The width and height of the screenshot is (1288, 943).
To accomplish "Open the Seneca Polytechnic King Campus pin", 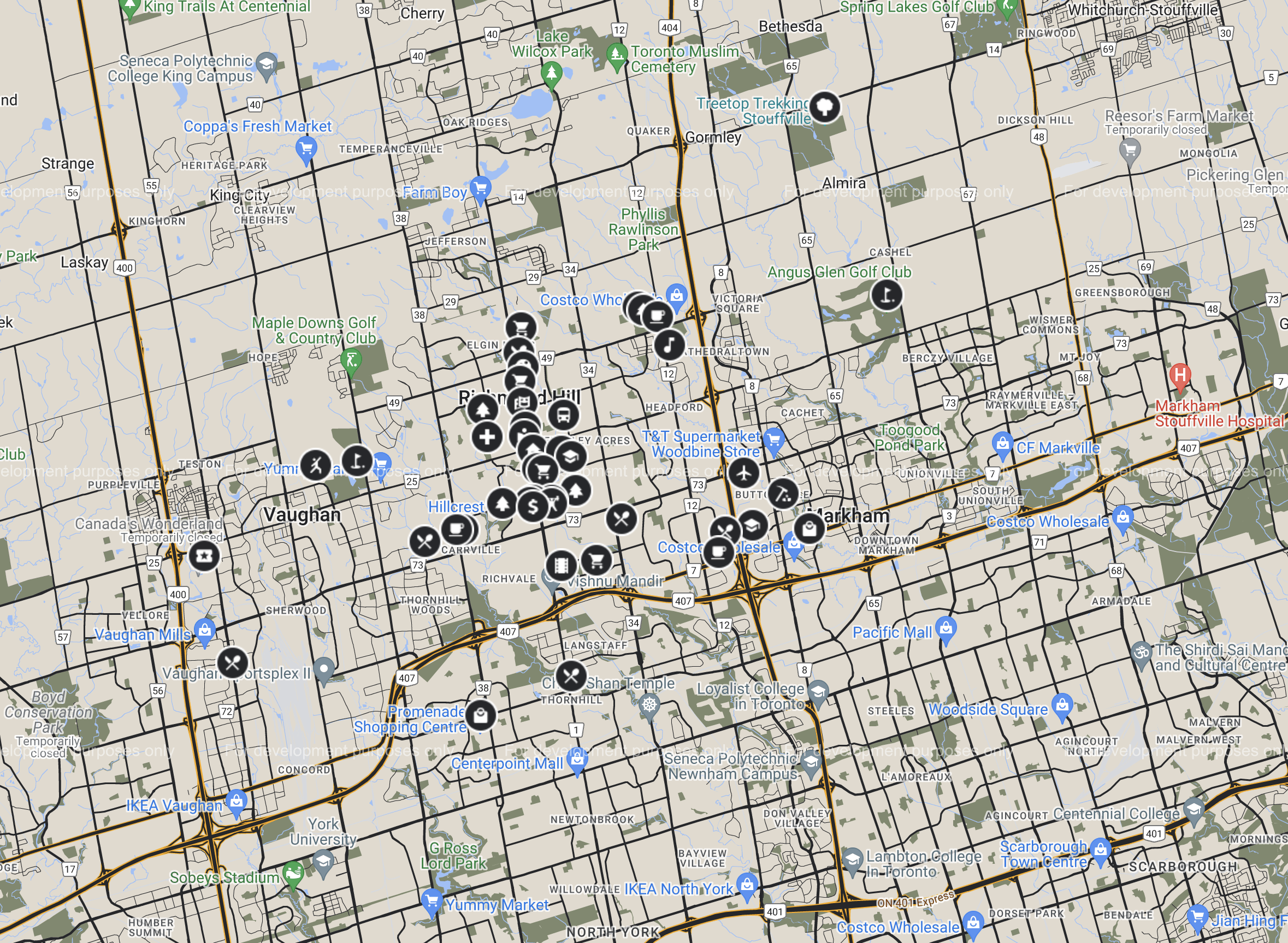I will tap(267, 64).
